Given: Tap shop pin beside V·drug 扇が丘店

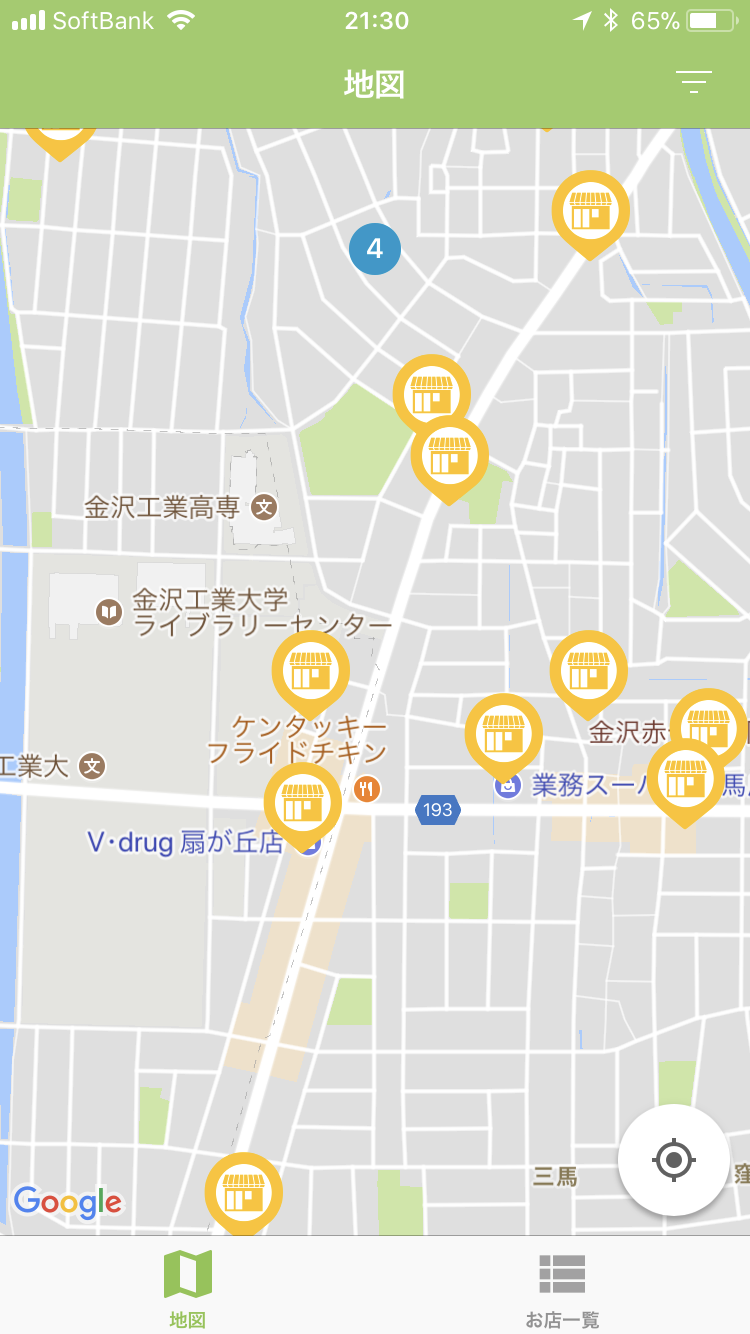Looking at the screenshot, I should (302, 802).
